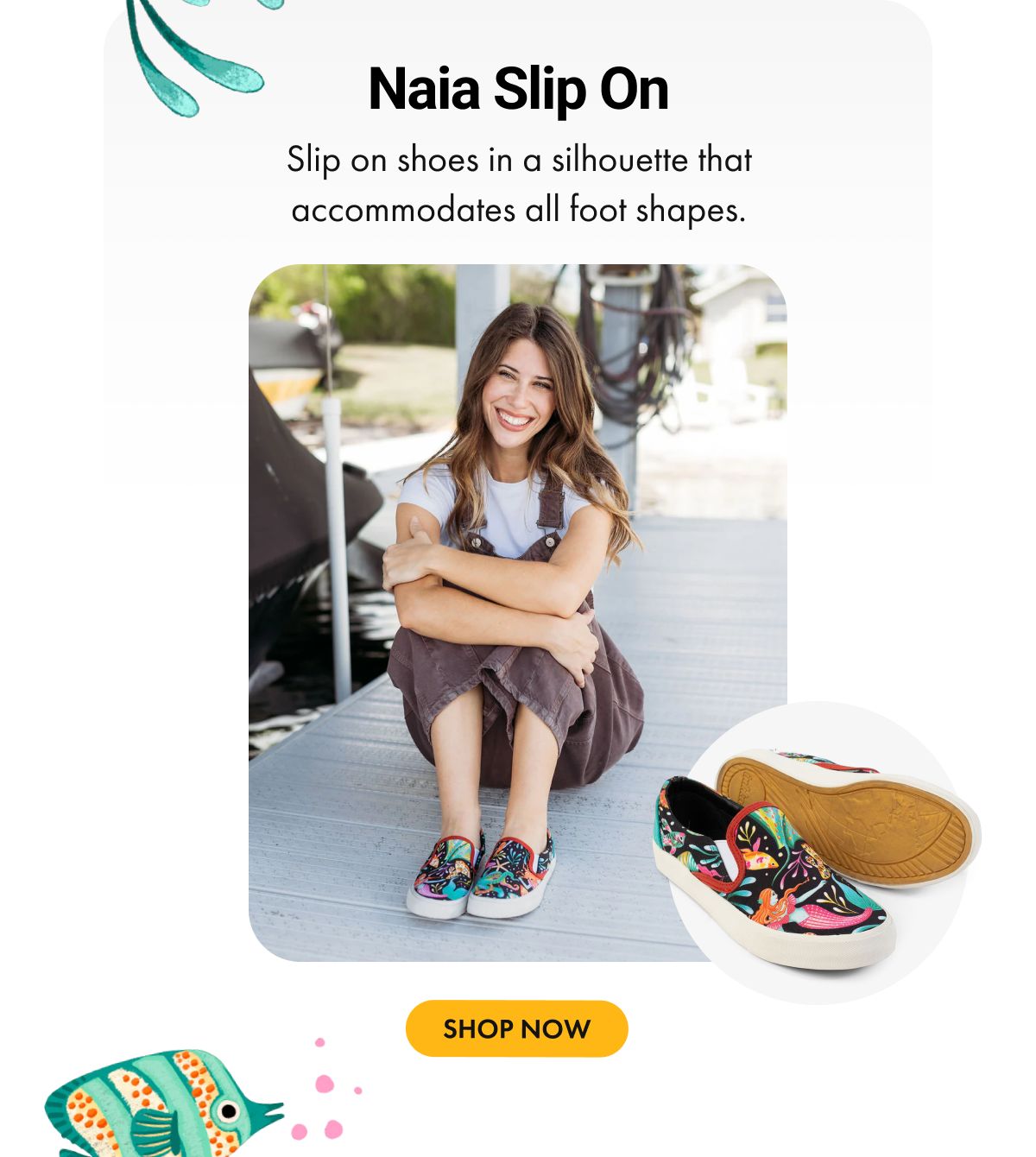This screenshot has height=1157, width=1036.
Task: Tap the Shop Now button
Action: pyautogui.click(x=516, y=1028)
